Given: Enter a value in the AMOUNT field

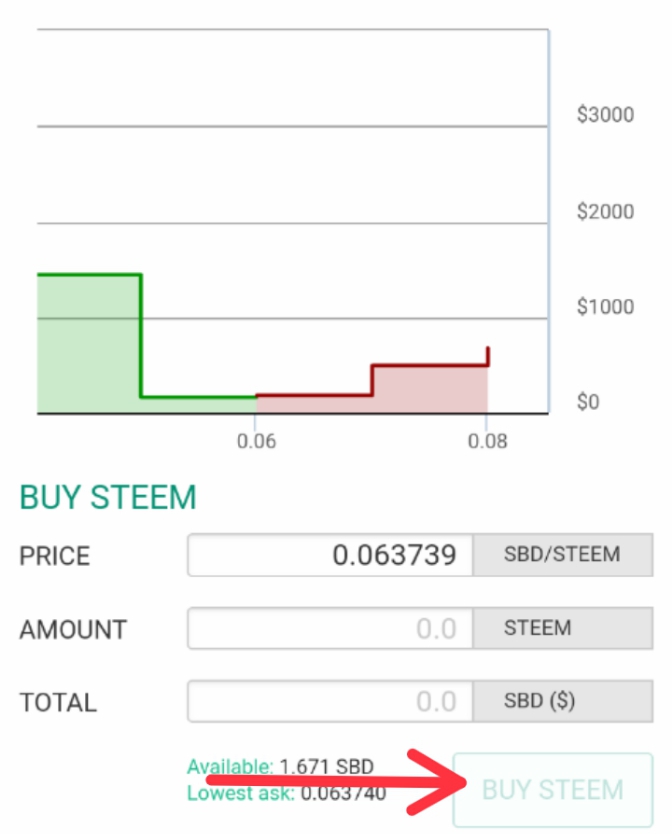Looking at the screenshot, I should pos(330,629).
